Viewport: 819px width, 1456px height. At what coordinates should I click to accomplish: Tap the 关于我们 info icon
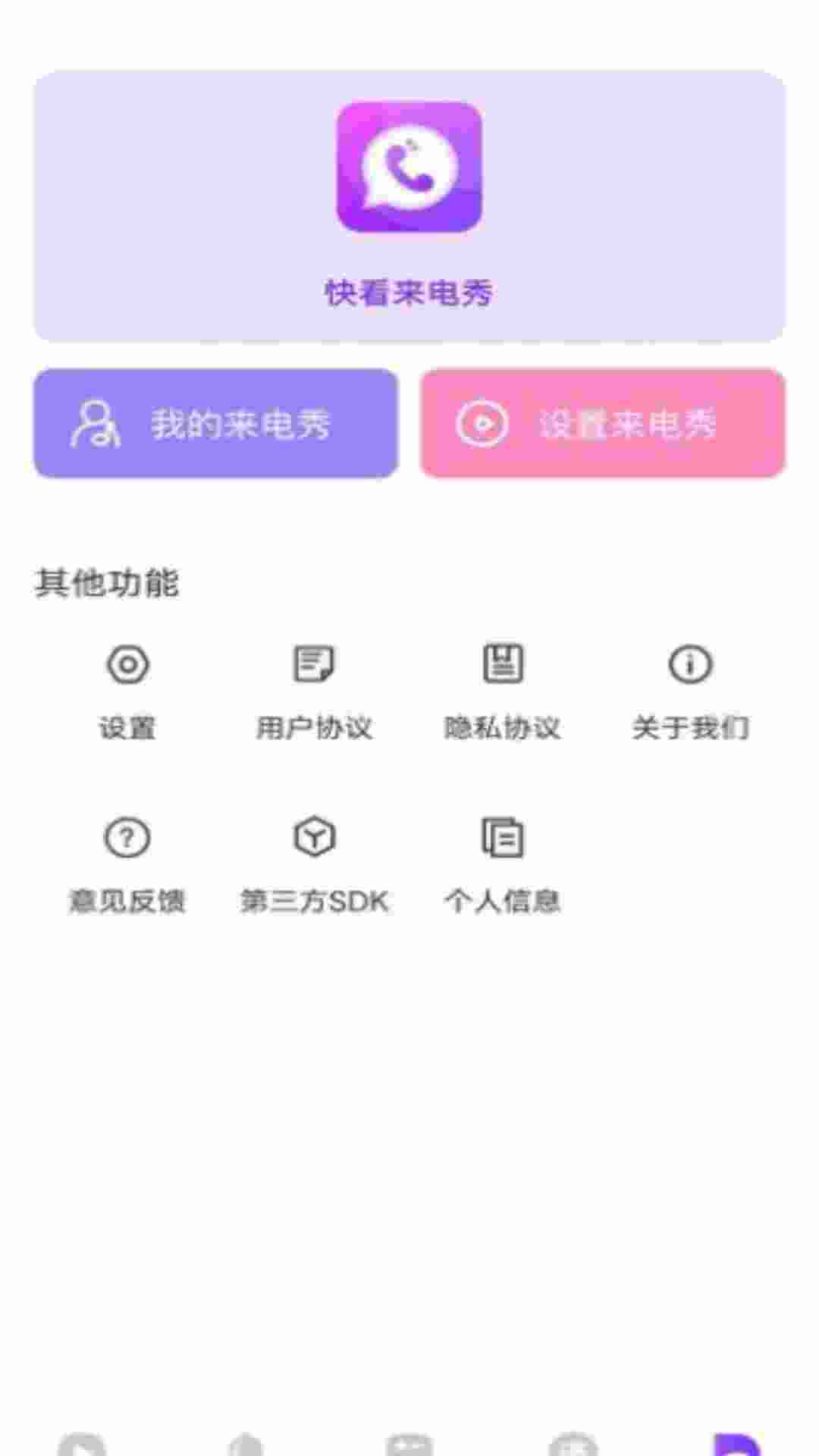[688, 664]
